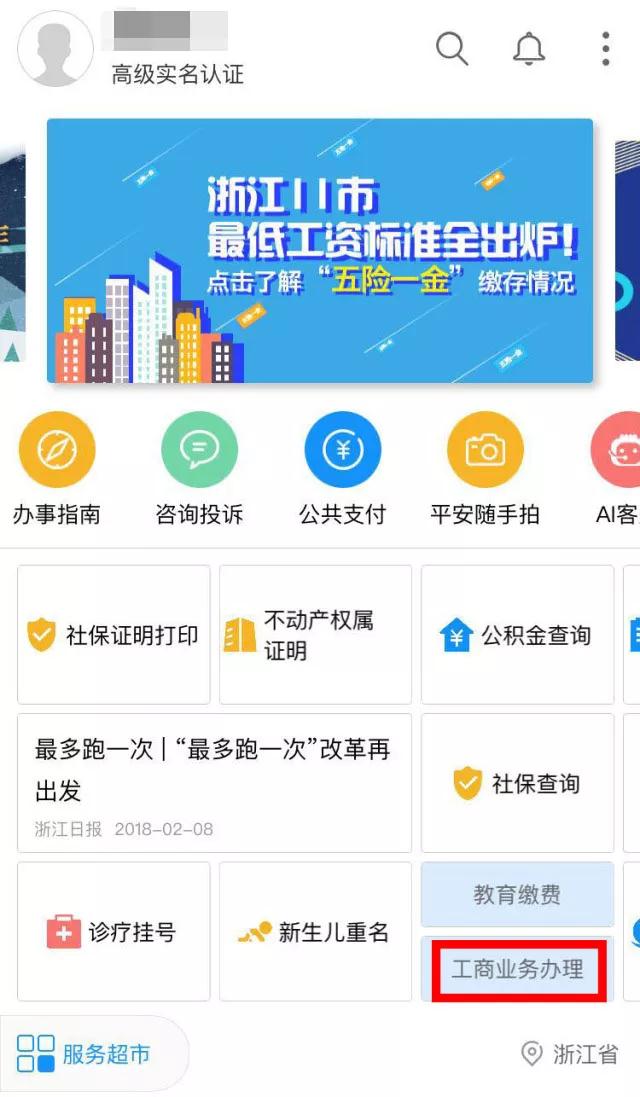The width and height of the screenshot is (640, 1097).
Task: Tap the profile avatar
Action: (x=57, y=49)
